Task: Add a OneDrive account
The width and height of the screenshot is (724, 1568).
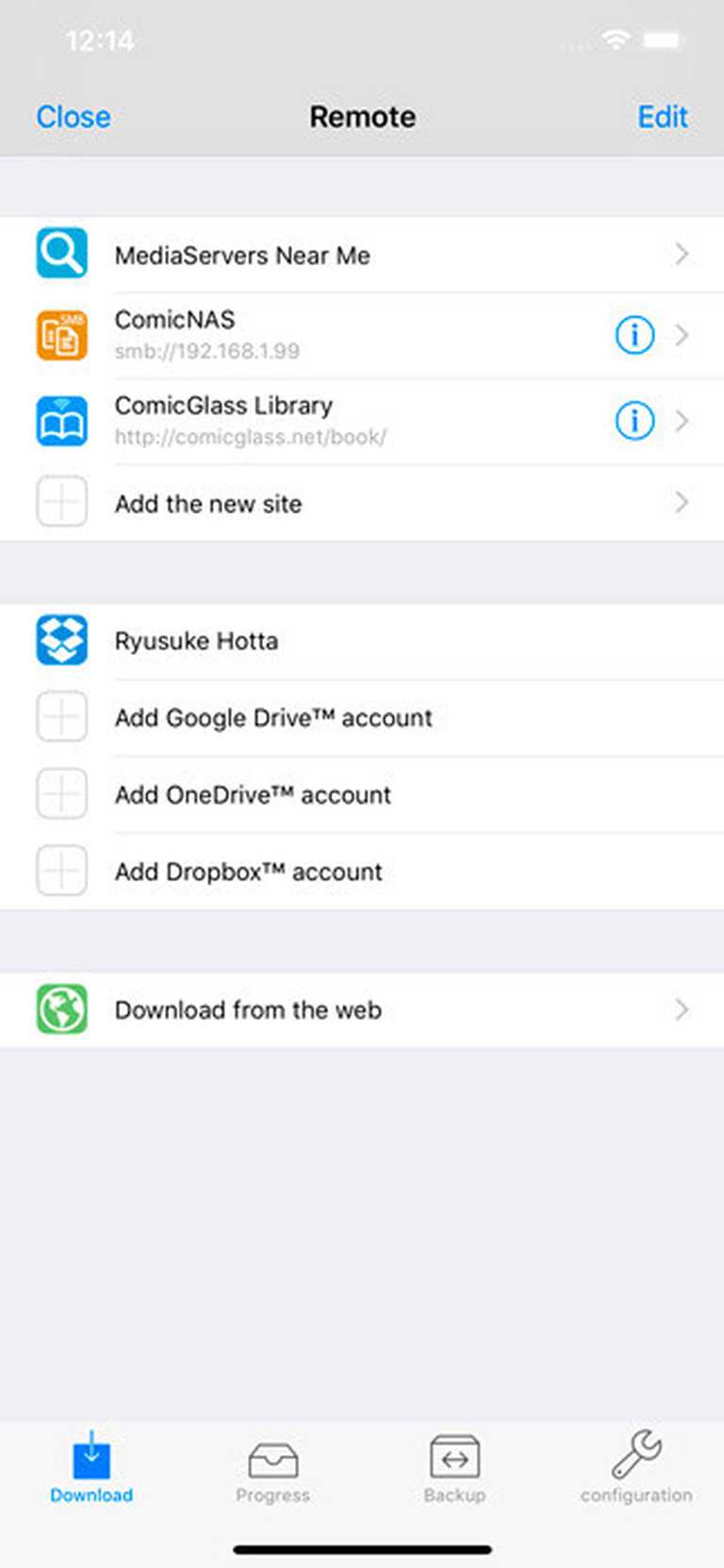Action: click(362, 794)
